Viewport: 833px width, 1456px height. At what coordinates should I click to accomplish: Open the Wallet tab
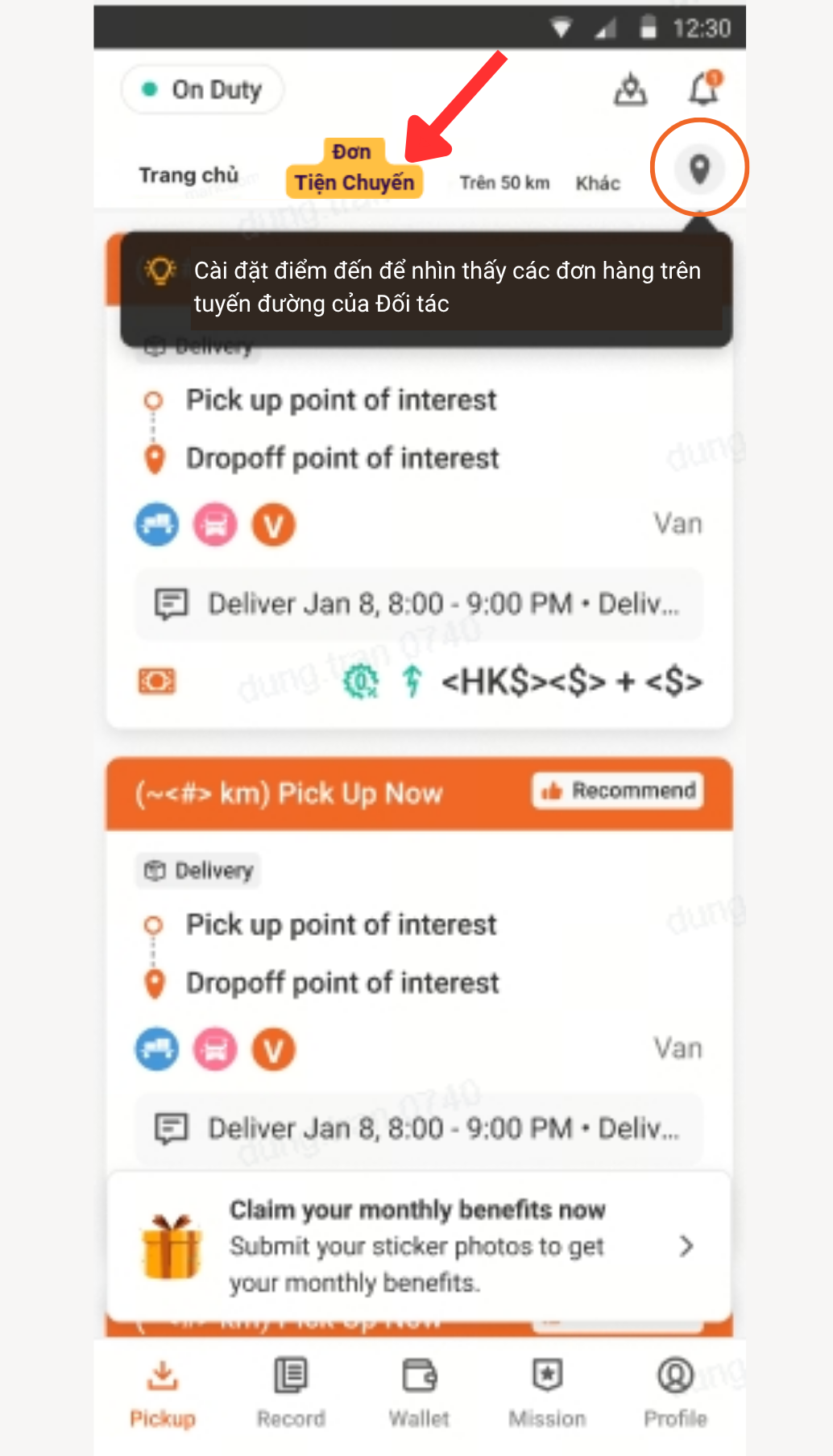click(x=419, y=1394)
